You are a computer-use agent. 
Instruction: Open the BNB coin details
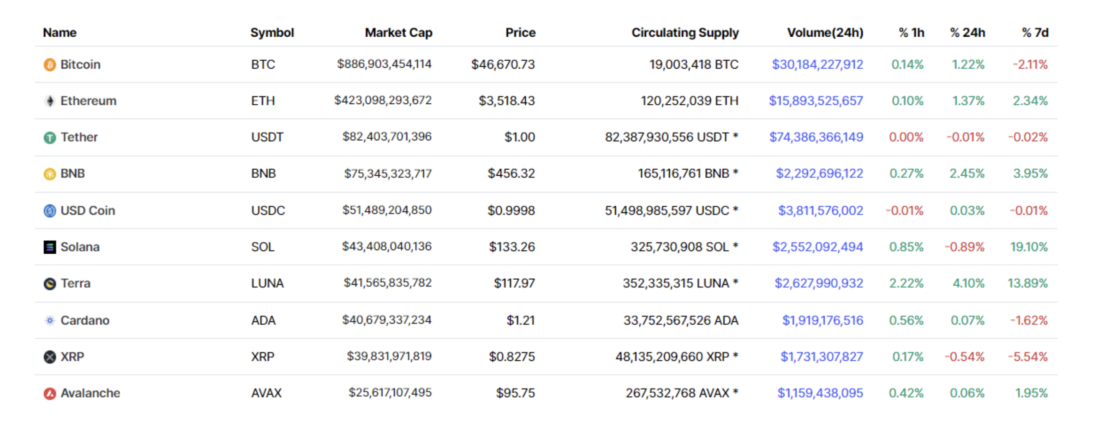[x=72, y=174]
